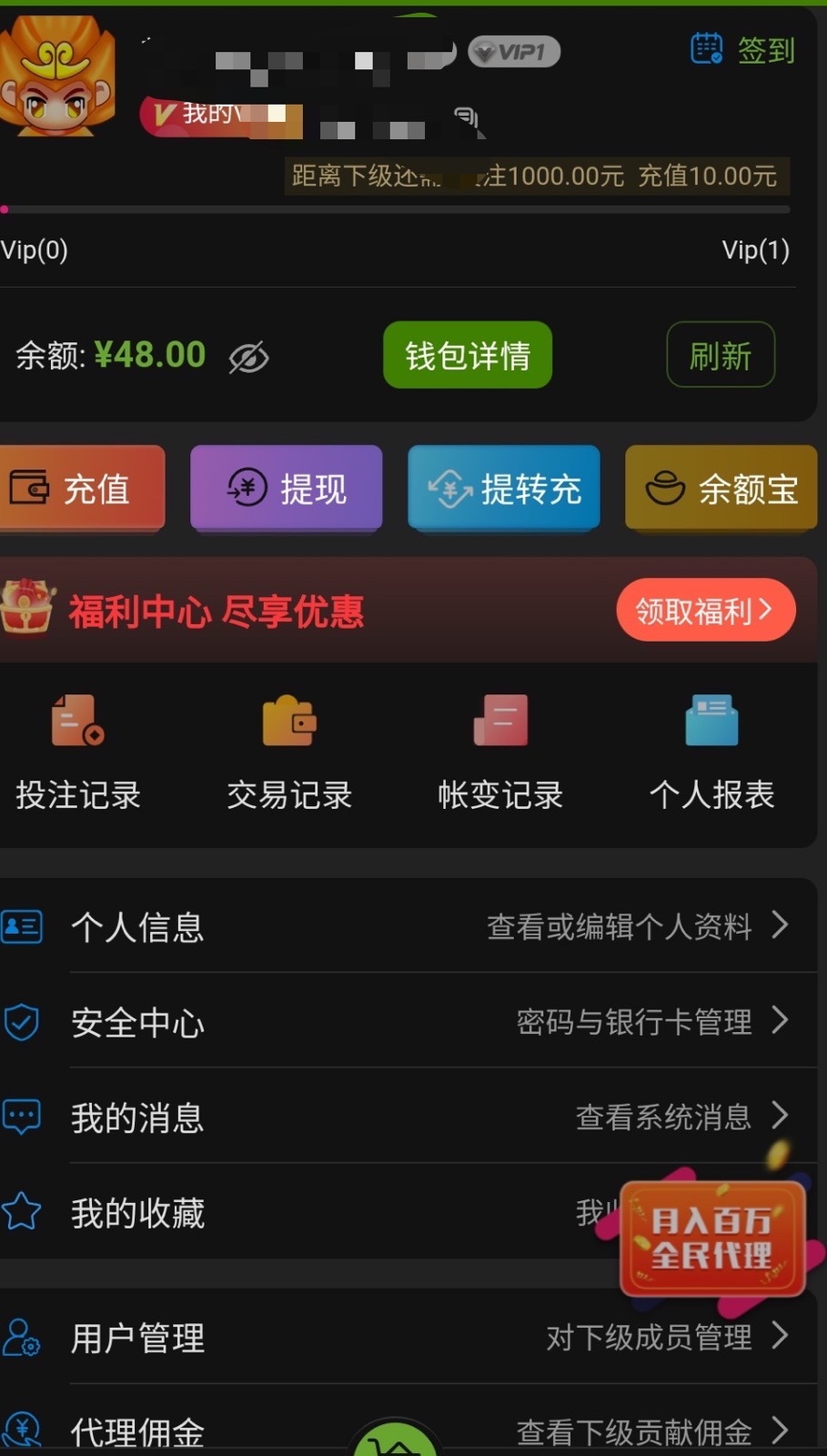View 代理佣金 commission details
This screenshot has width=827, height=1456.
[x=227, y=1431]
